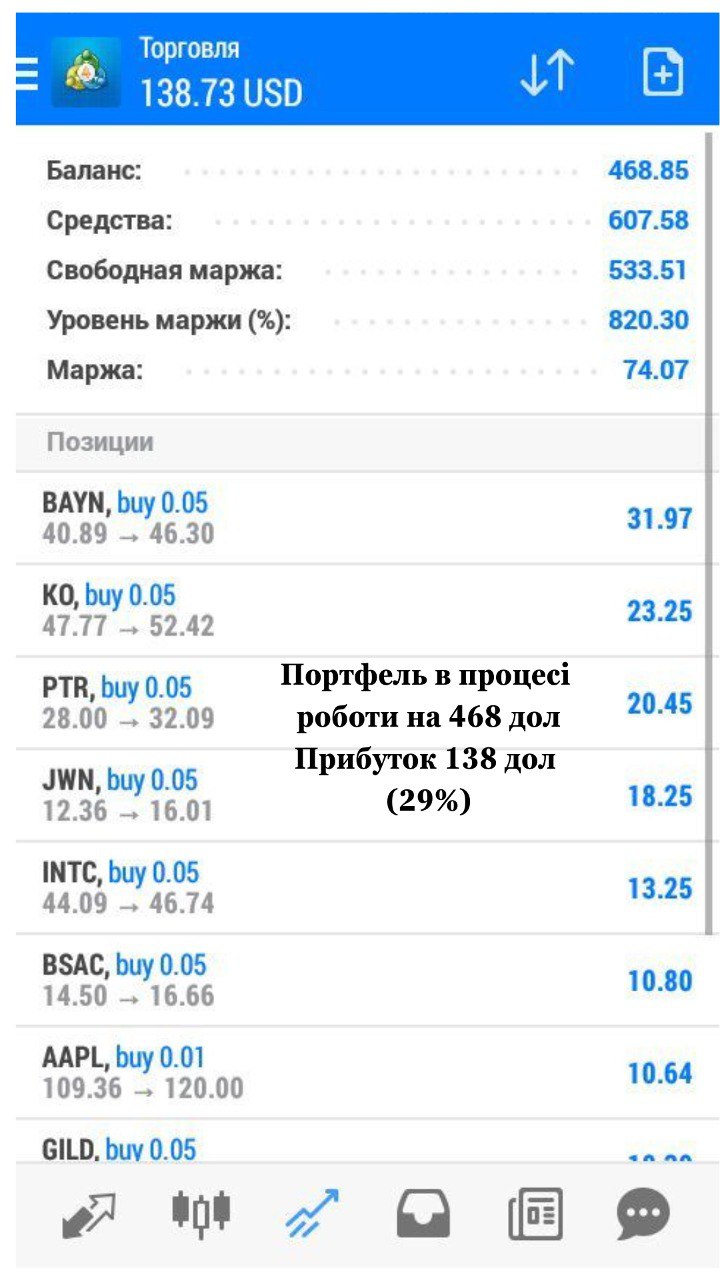Open the Chat messages tab

pyautogui.click(x=643, y=1214)
